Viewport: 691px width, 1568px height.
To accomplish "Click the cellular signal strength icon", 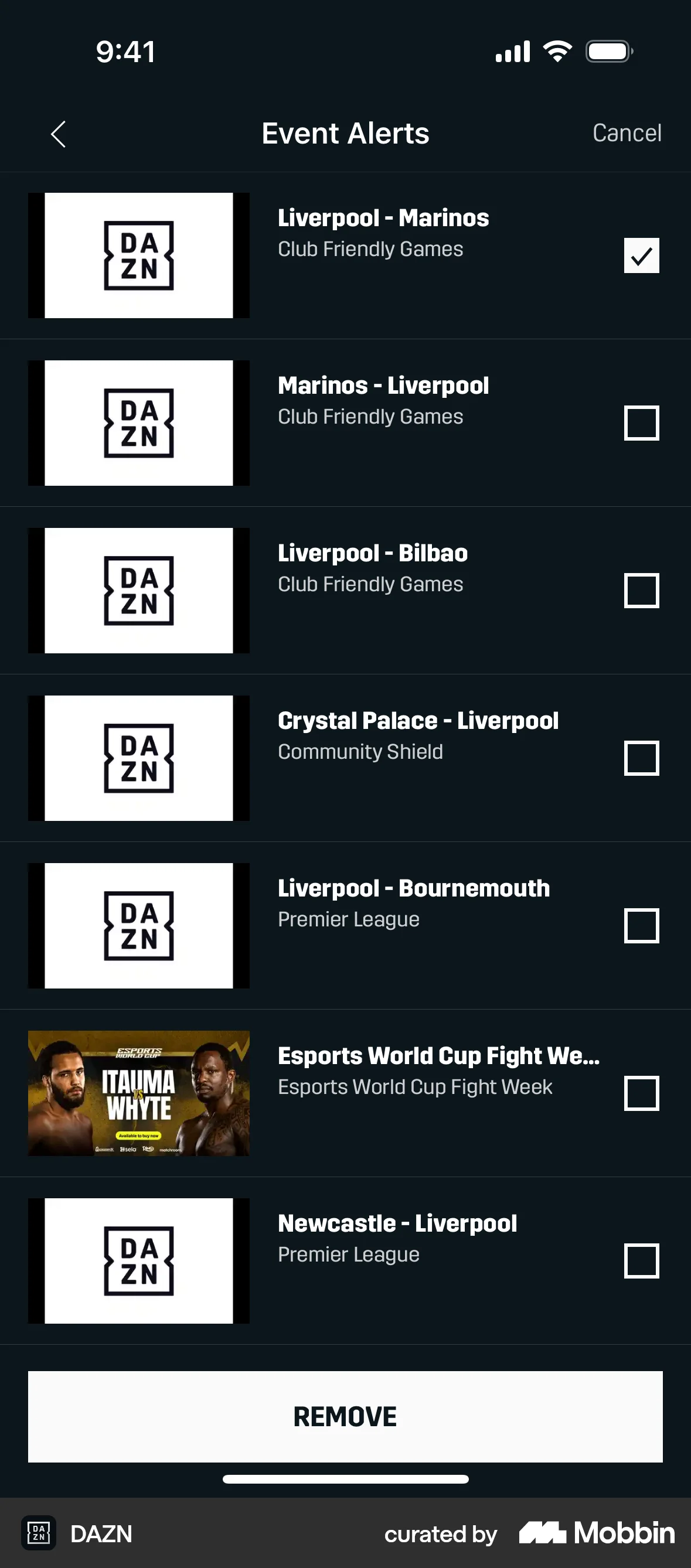I will [512, 51].
